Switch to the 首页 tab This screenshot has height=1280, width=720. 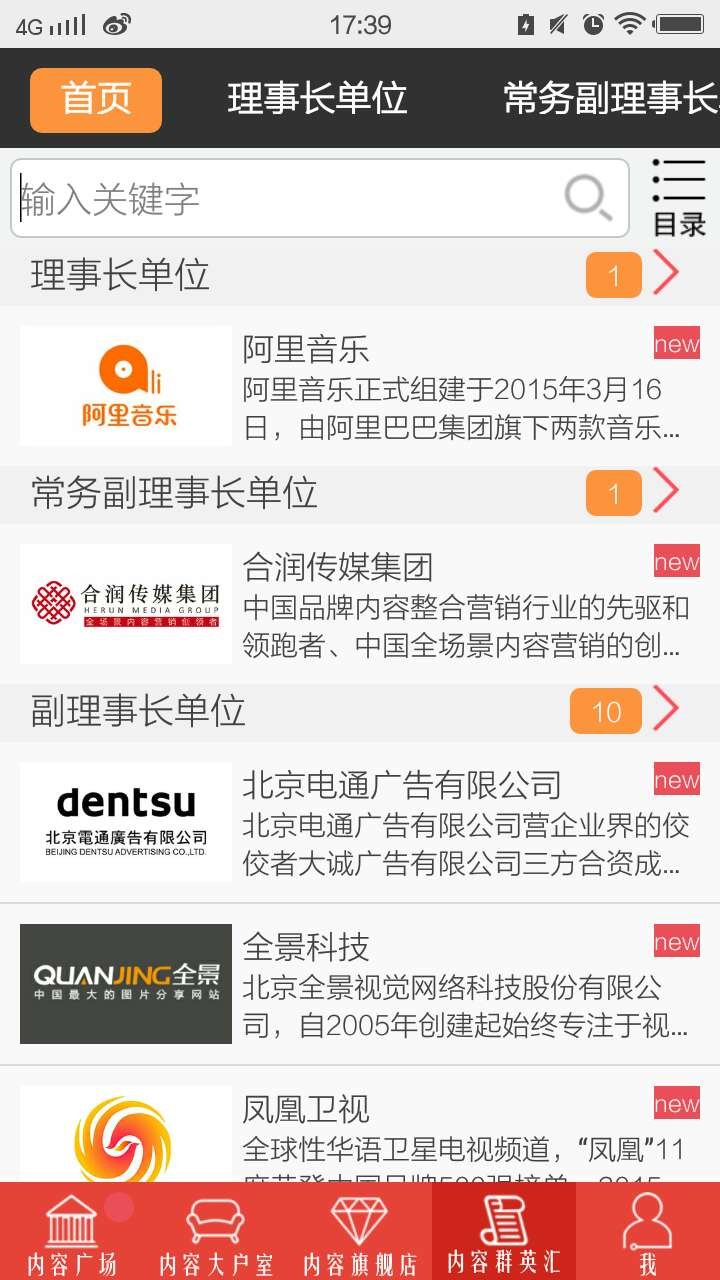[x=96, y=100]
